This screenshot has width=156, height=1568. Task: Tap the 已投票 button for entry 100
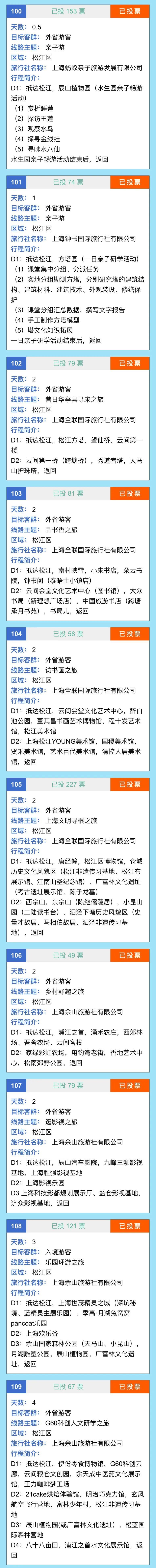click(129, 11)
